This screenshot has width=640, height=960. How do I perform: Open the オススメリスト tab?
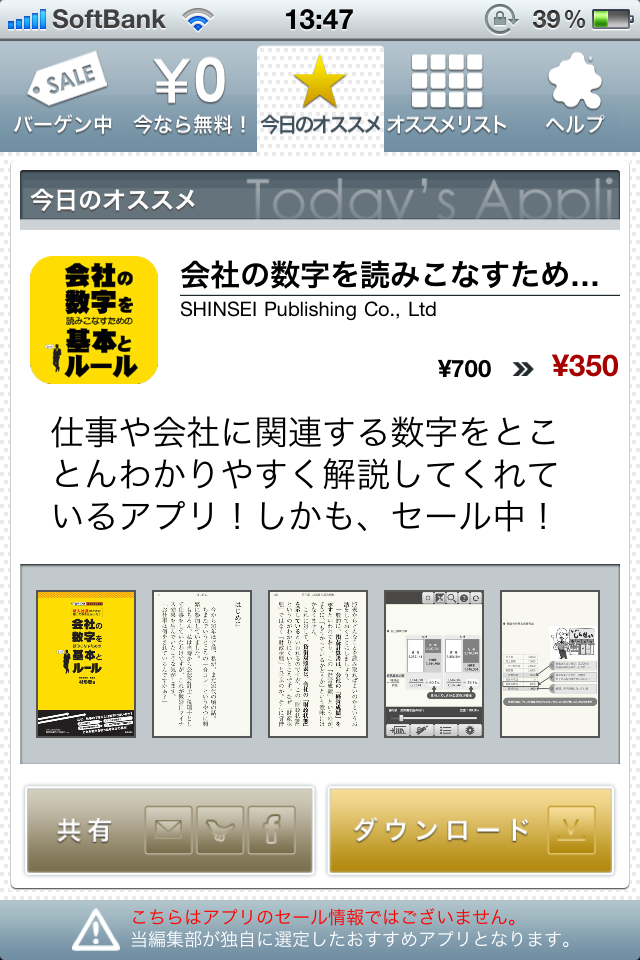pos(448,97)
